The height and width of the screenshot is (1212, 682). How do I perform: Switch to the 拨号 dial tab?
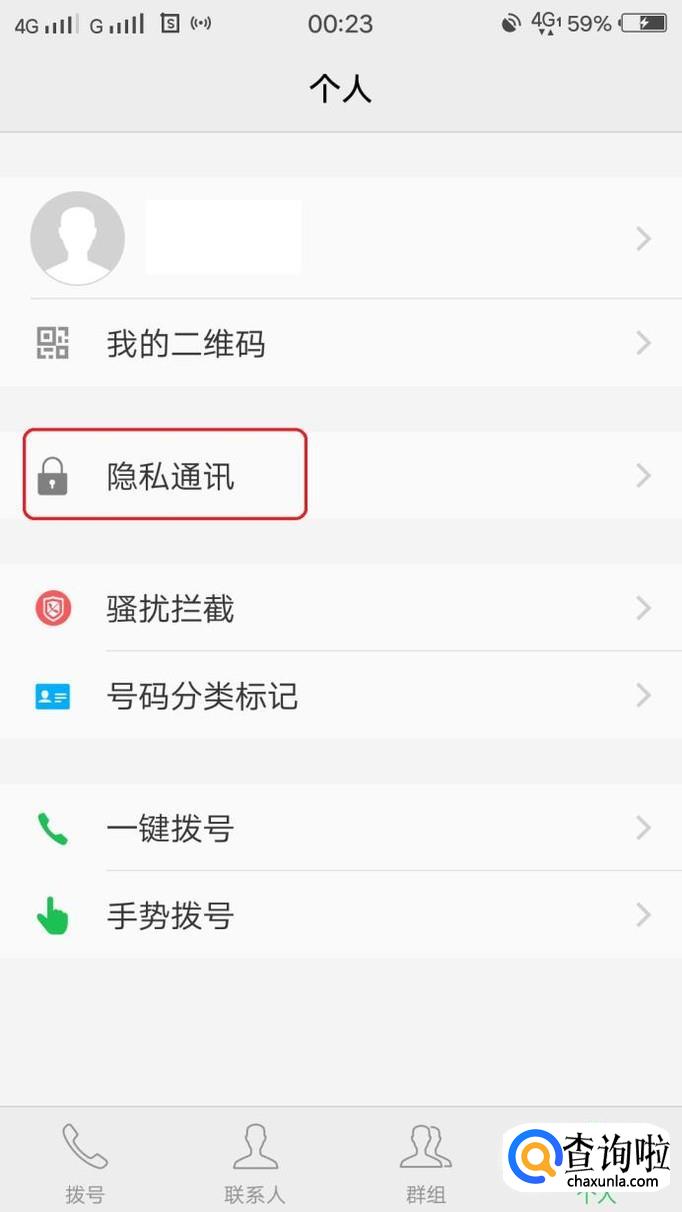click(85, 1162)
